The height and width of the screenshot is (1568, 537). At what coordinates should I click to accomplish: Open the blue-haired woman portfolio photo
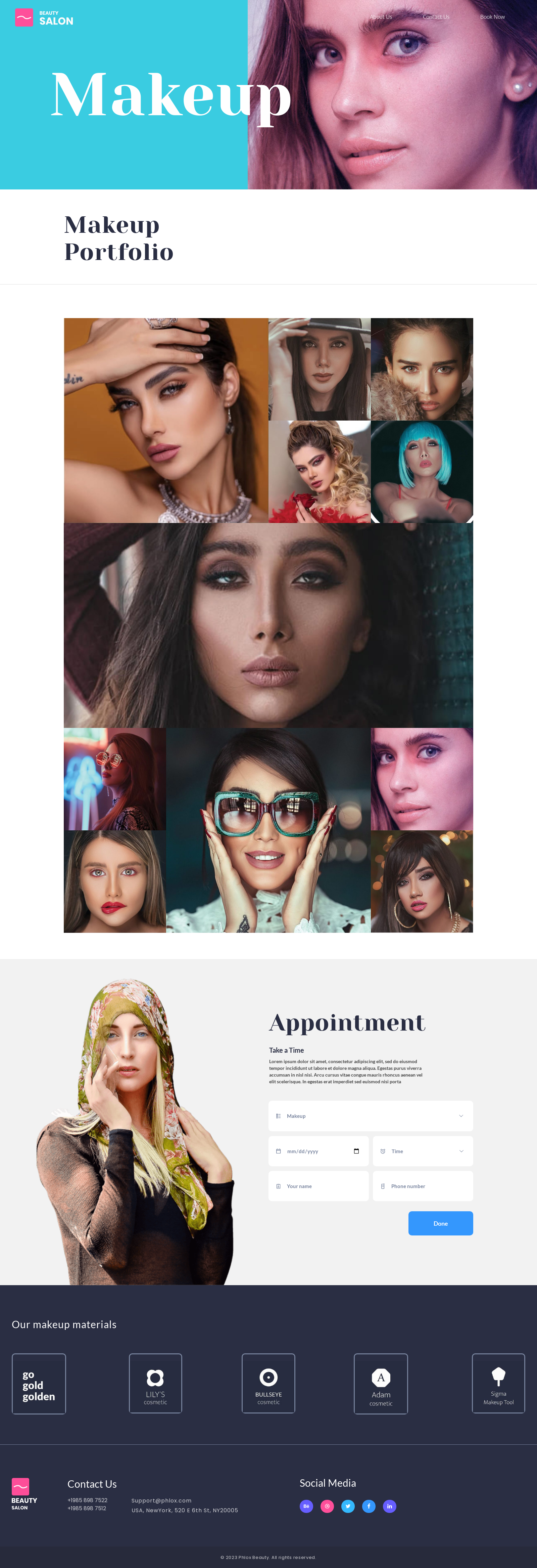(x=422, y=471)
